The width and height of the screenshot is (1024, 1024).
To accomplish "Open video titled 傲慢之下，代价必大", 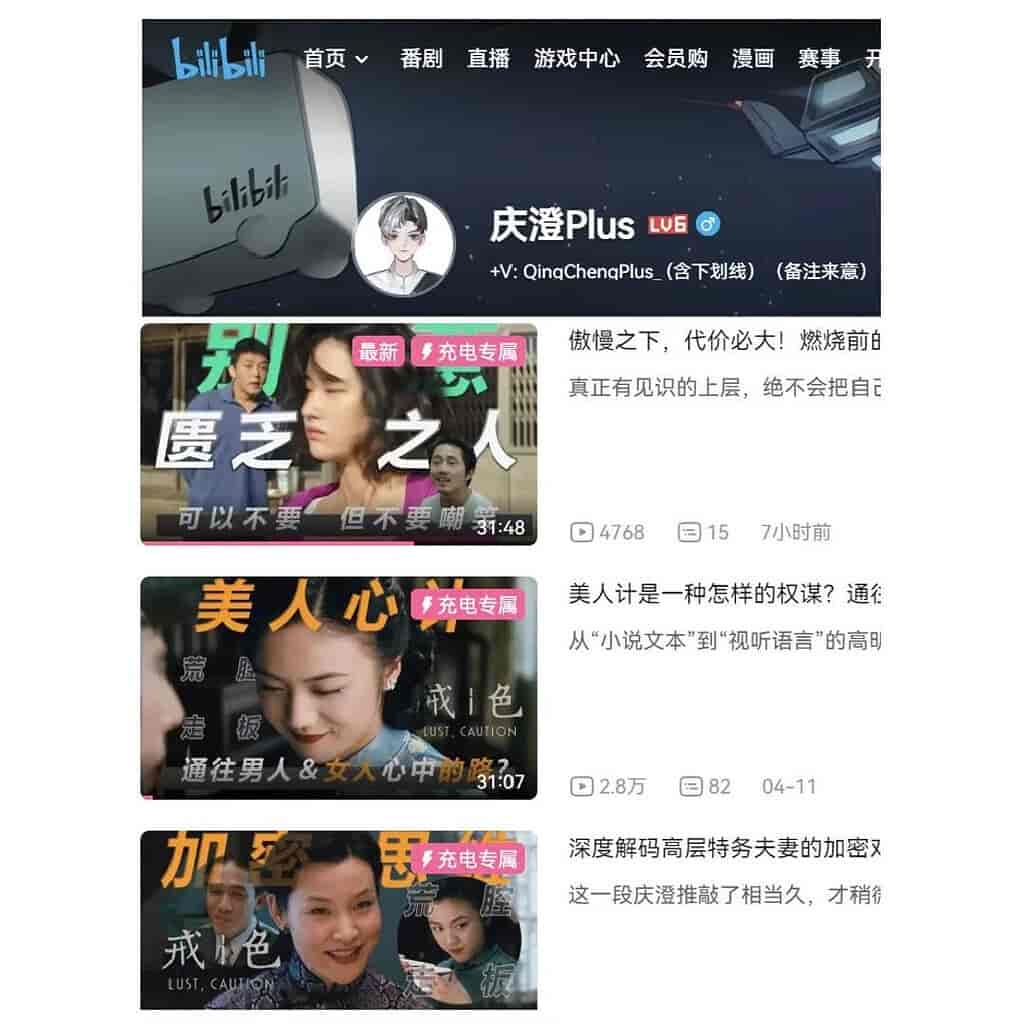I will tap(724, 340).
